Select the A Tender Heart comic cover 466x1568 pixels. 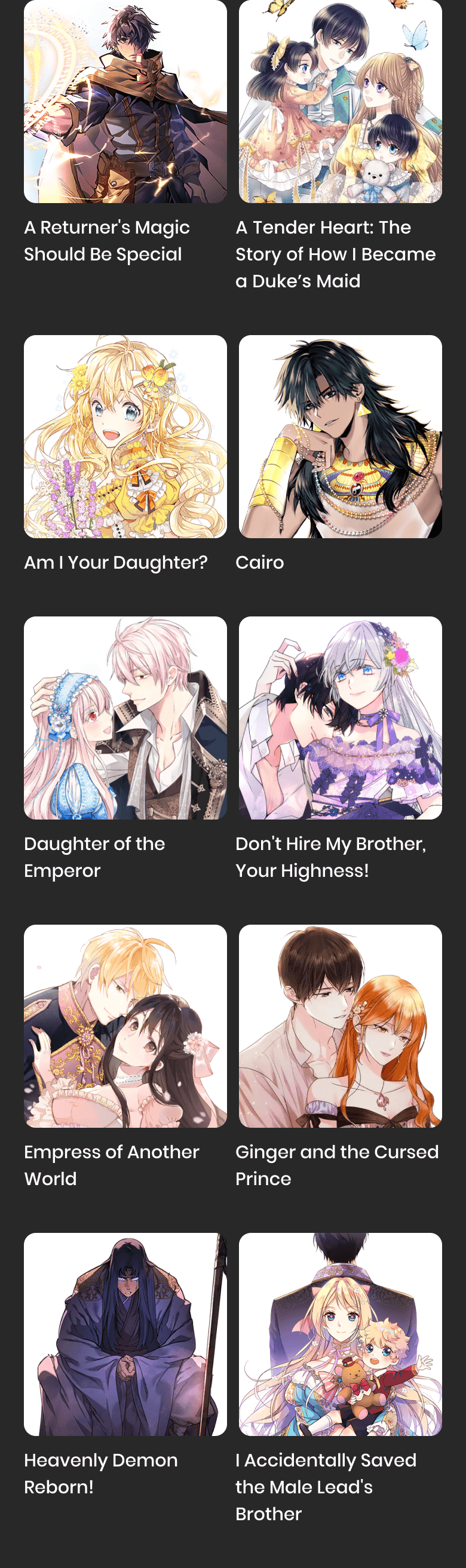pyautogui.click(x=340, y=102)
